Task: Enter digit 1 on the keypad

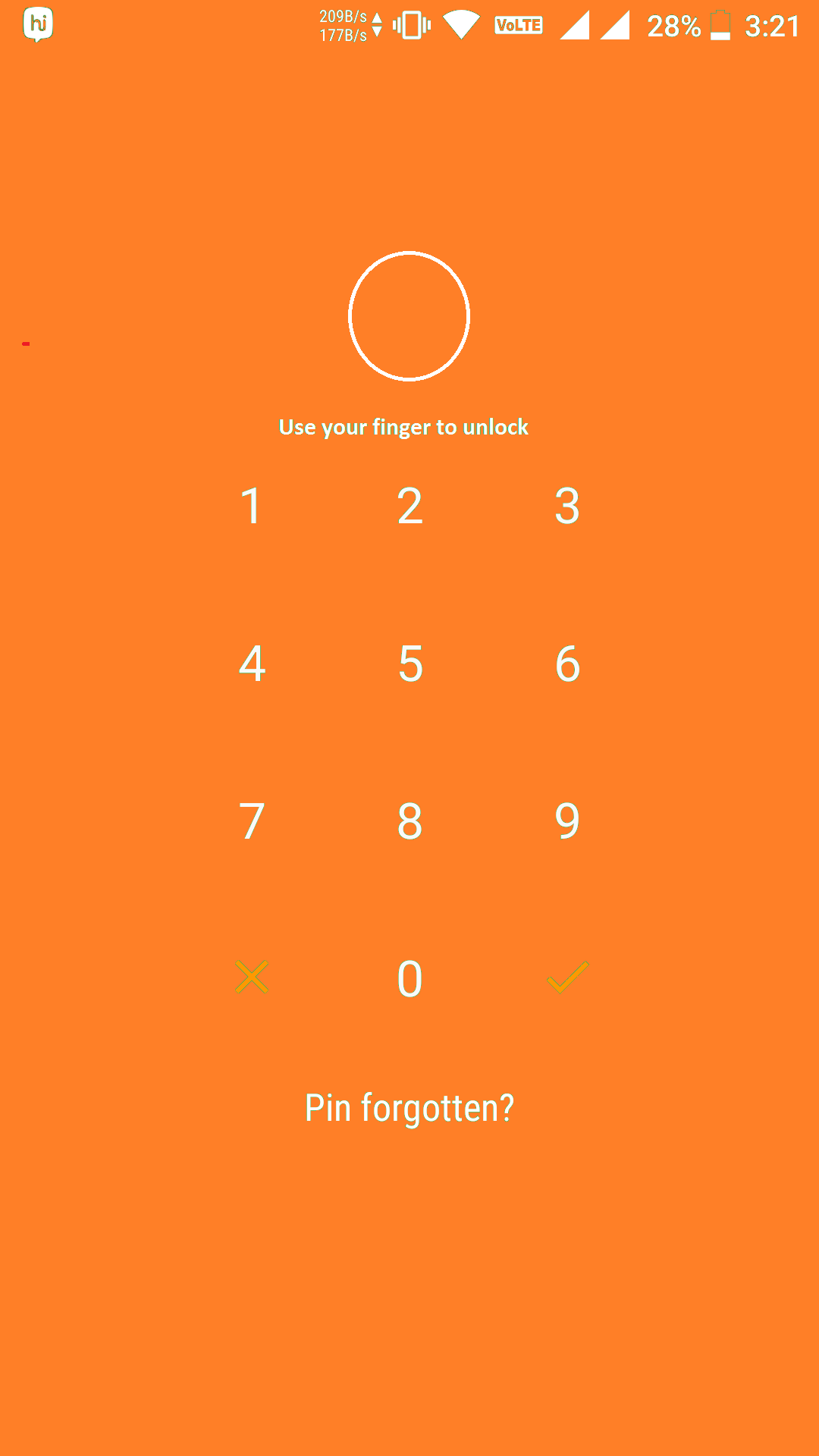Action: [x=251, y=506]
